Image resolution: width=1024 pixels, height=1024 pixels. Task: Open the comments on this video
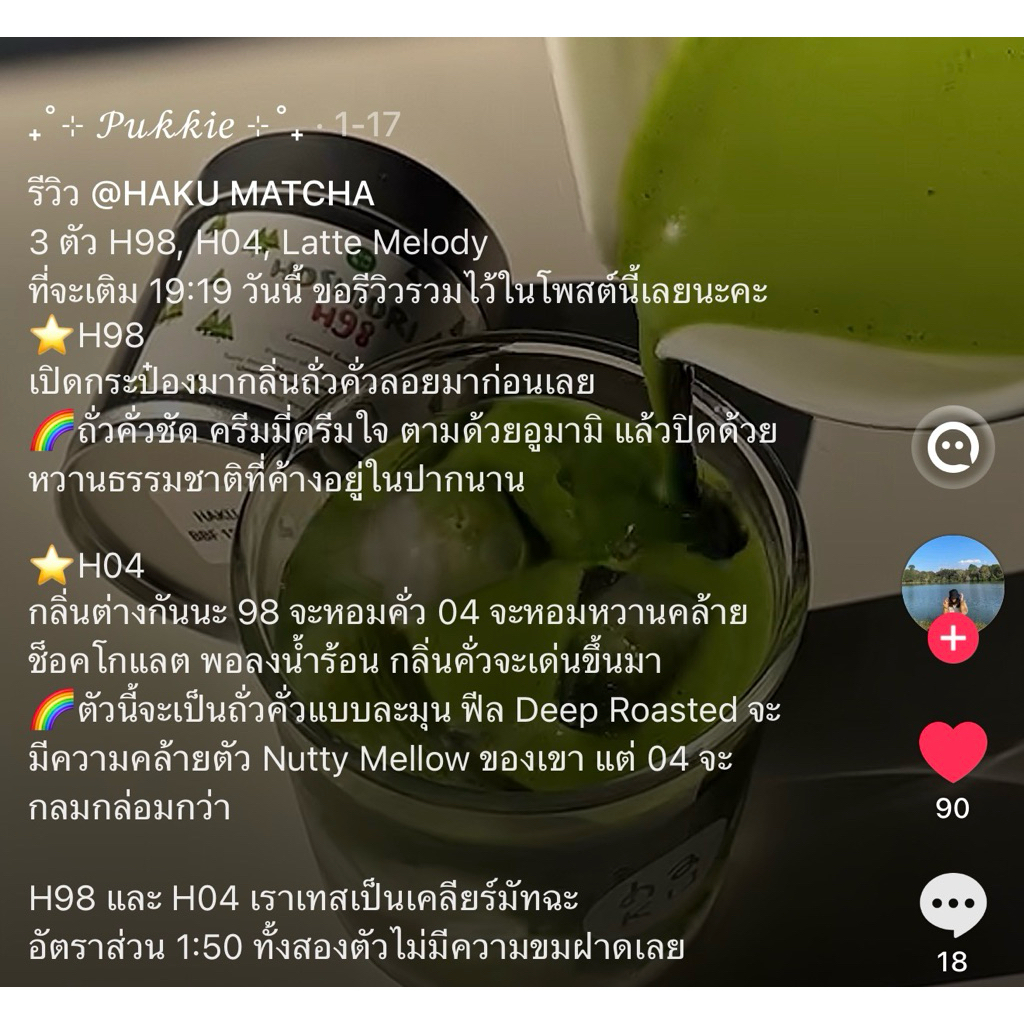point(952,905)
